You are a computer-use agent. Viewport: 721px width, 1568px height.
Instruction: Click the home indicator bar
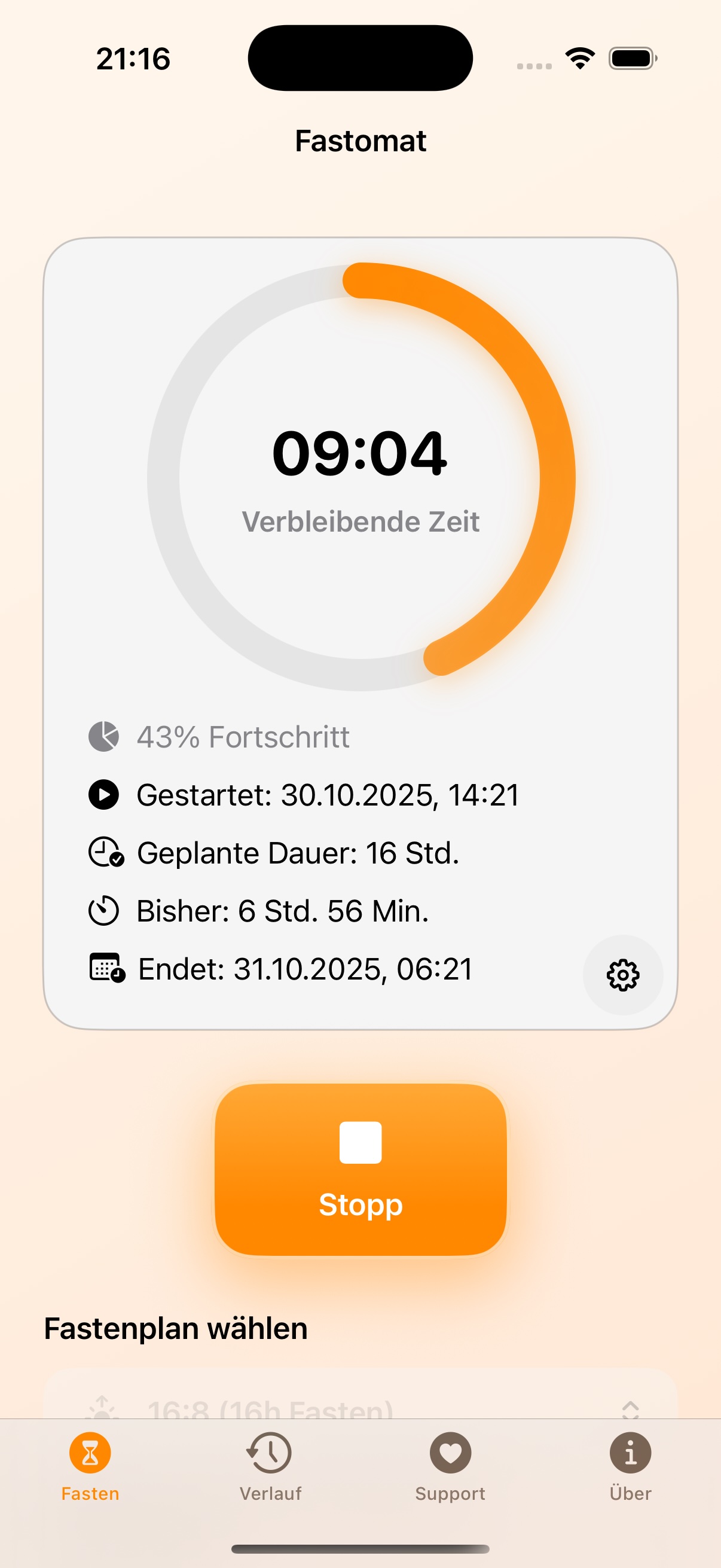[x=360, y=1546]
